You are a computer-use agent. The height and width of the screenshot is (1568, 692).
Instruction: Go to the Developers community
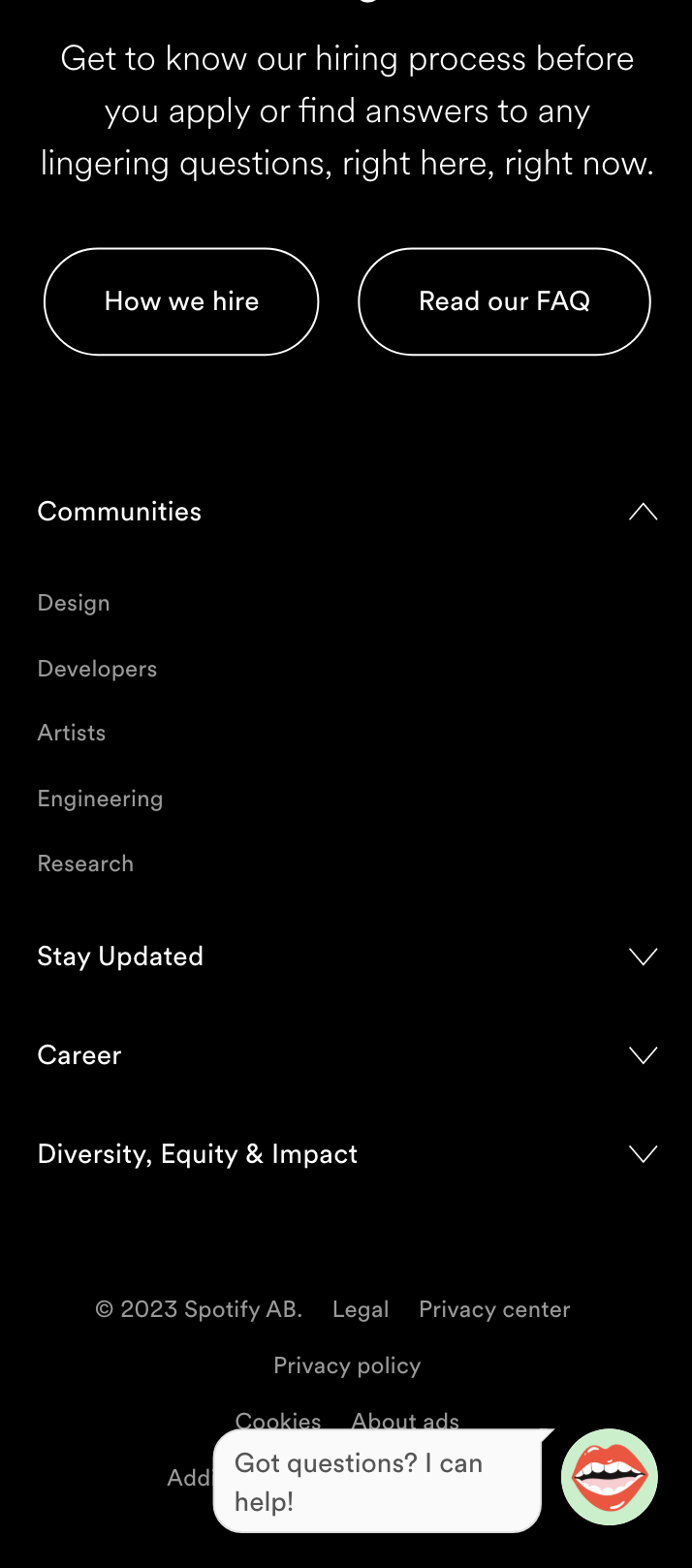(x=97, y=669)
